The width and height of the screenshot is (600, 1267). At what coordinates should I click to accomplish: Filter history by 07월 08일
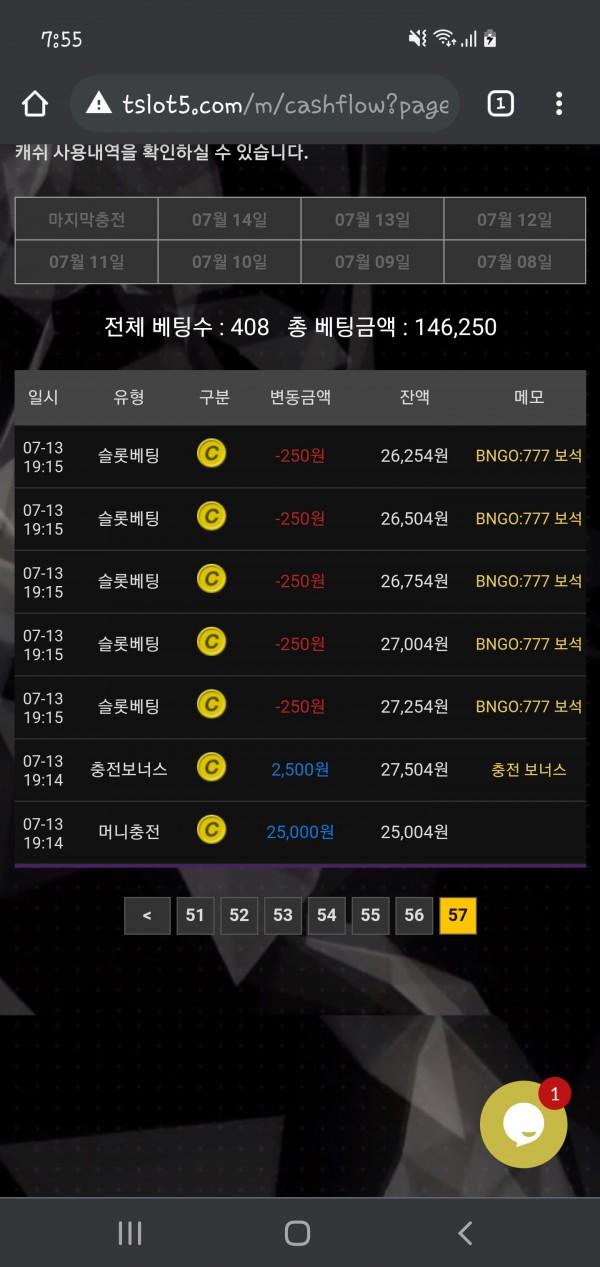coord(514,262)
